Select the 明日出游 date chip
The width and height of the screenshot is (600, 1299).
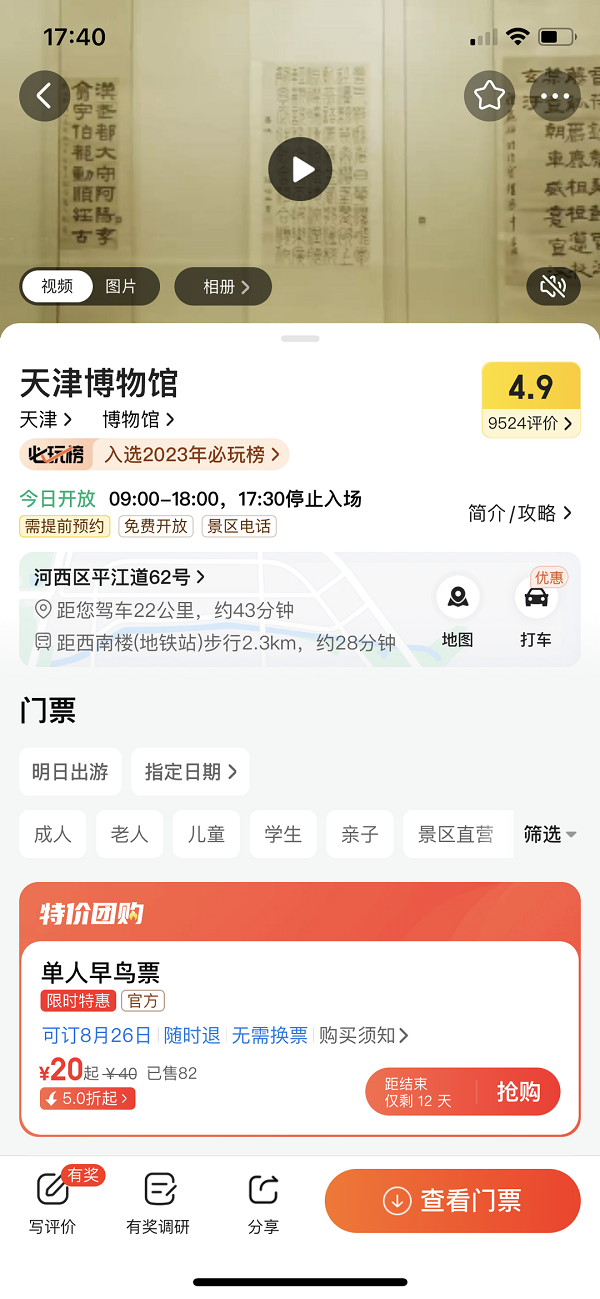70,772
